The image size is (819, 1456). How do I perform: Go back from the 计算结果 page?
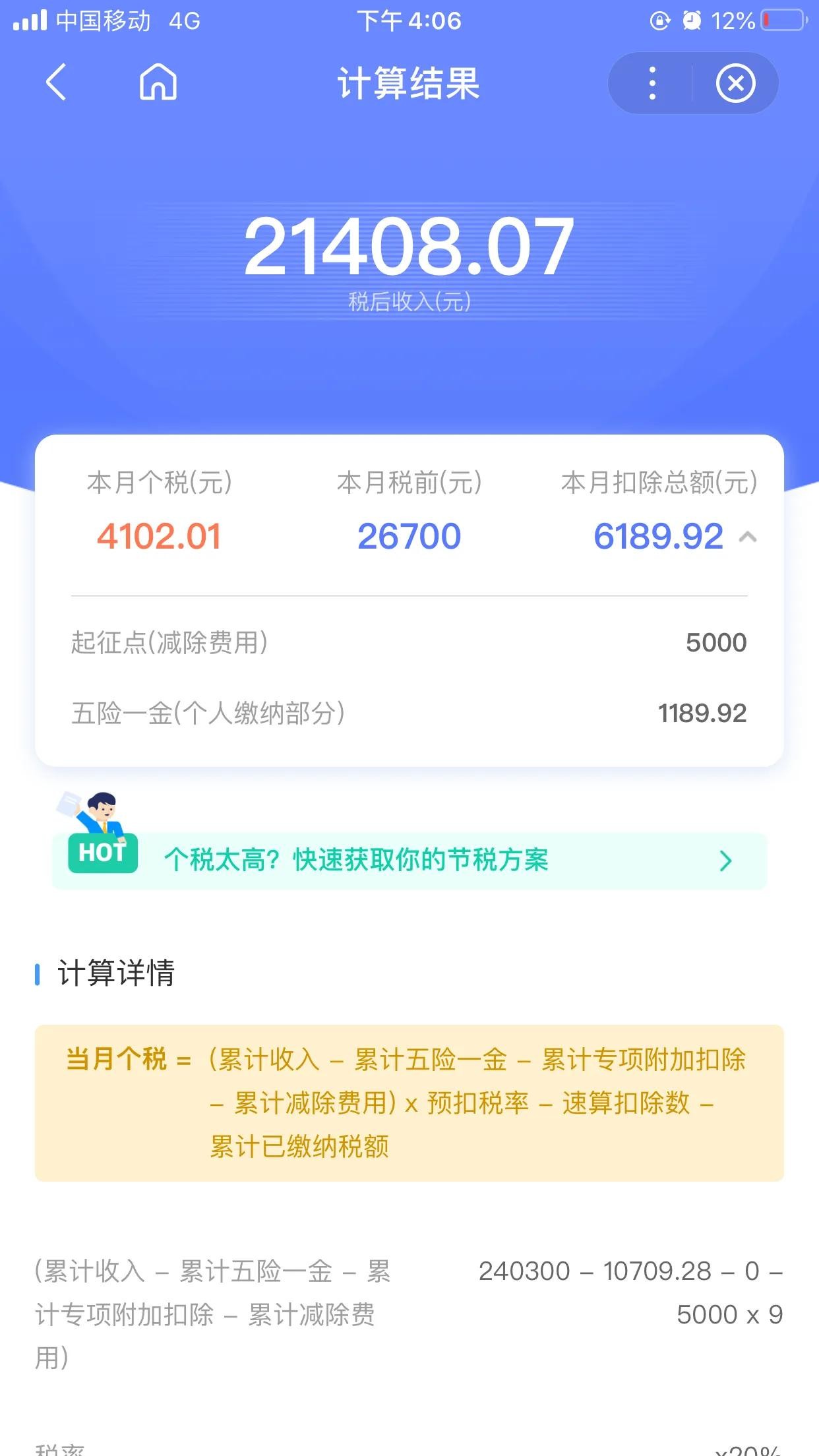tap(57, 82)
